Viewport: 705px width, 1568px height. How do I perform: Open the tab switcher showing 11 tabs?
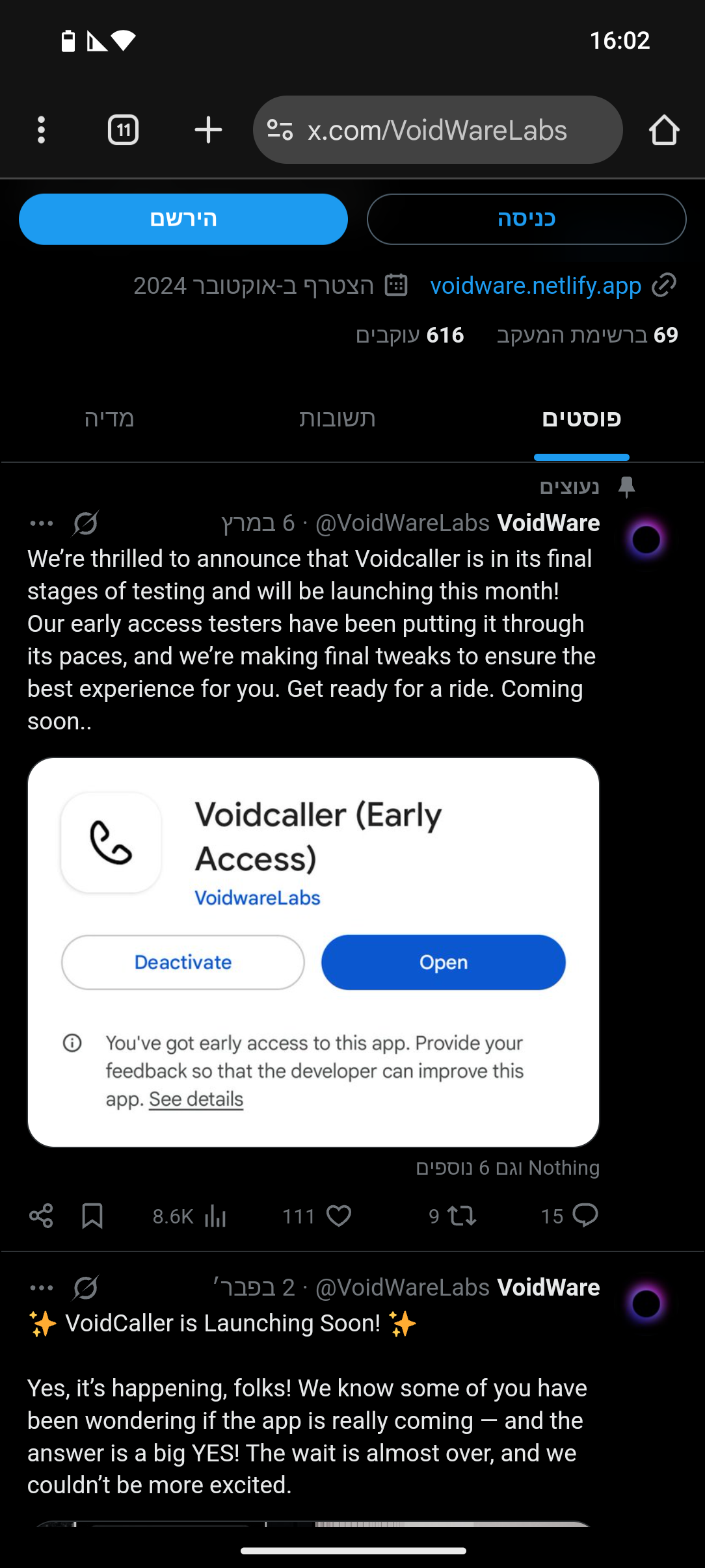pos(123,130)
